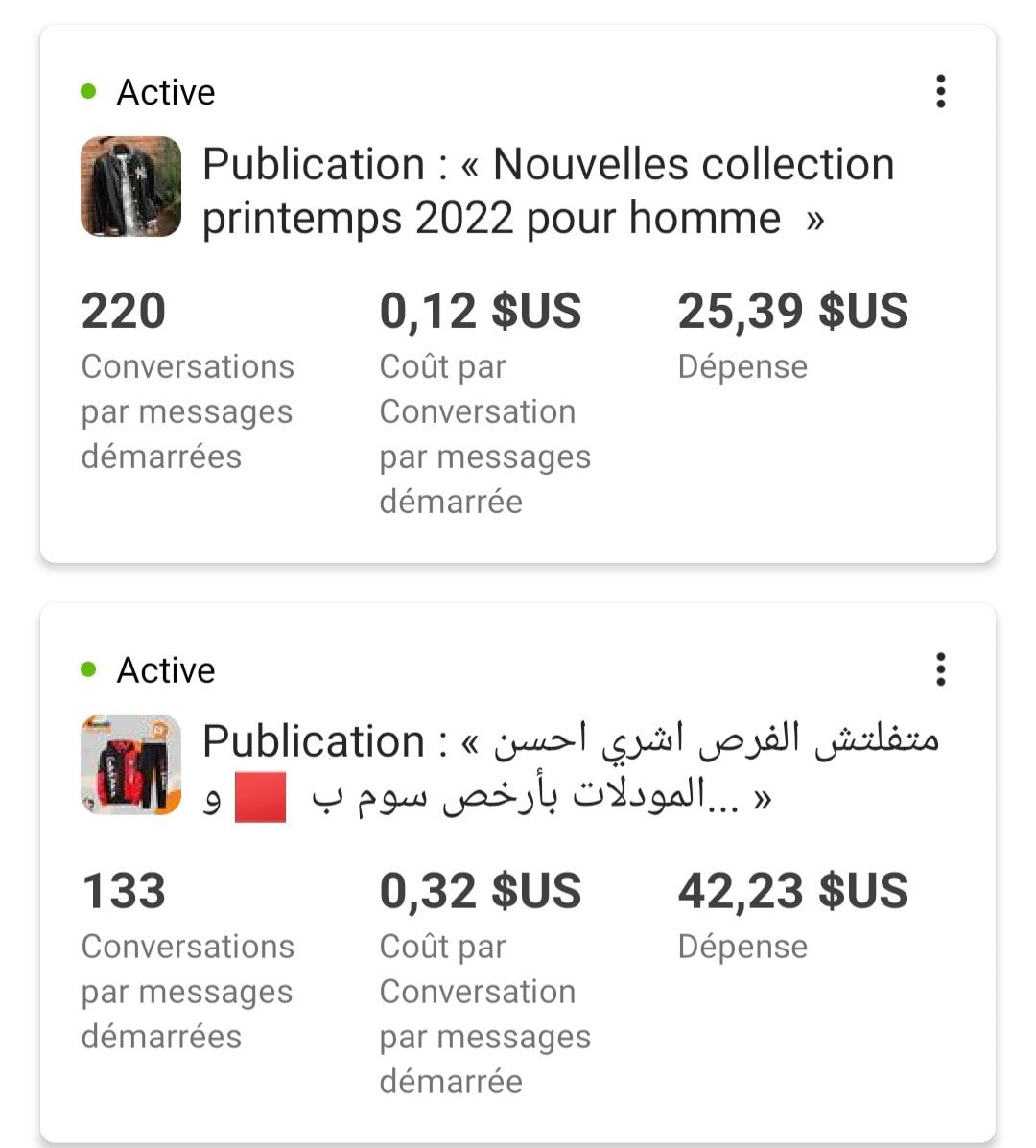Open the Nouvelles collection printemps 2022 ad card

(518, 293)
